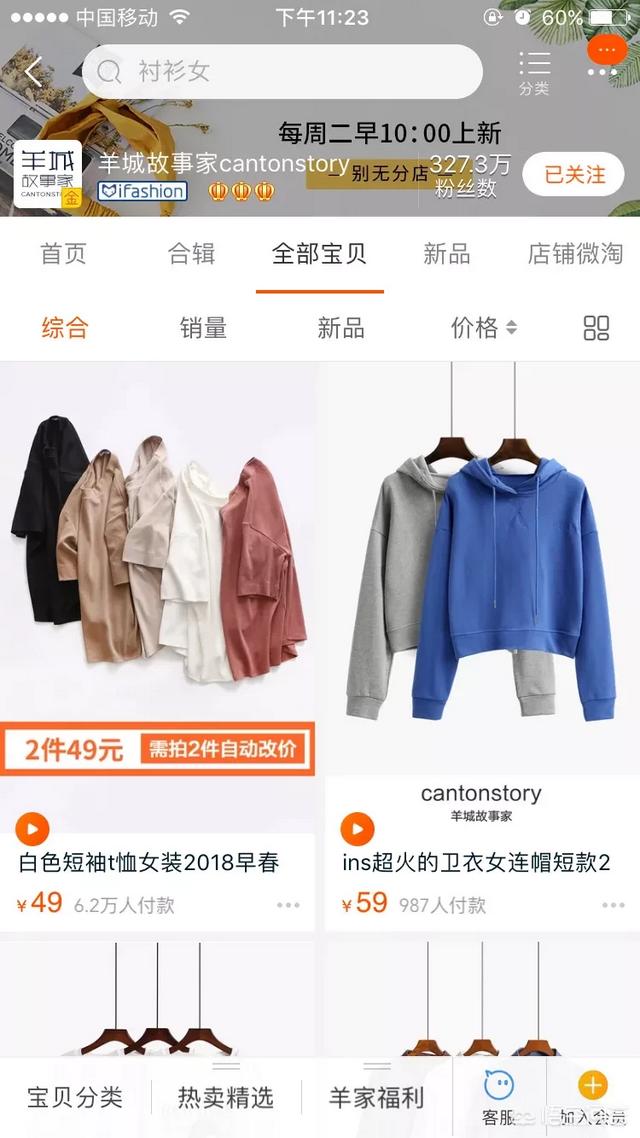Switch to the 店铺微淘 tab
Image resolution: width=640 pixels, height=1138 pixels.
[575, 254]
